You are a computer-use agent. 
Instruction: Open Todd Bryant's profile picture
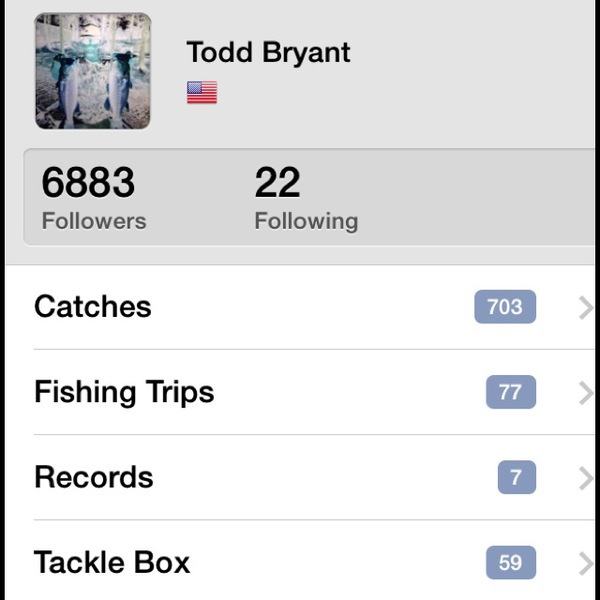tap(93, 71)
